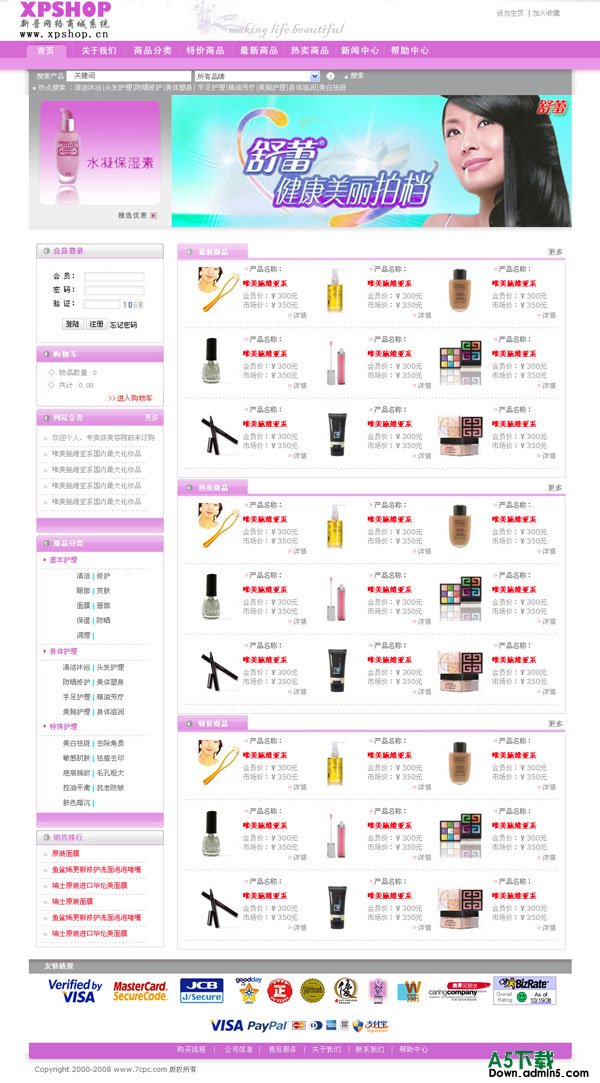Tap the 注册 register button
Viewport: 600px width, 1083px height.
coord(96,324)
